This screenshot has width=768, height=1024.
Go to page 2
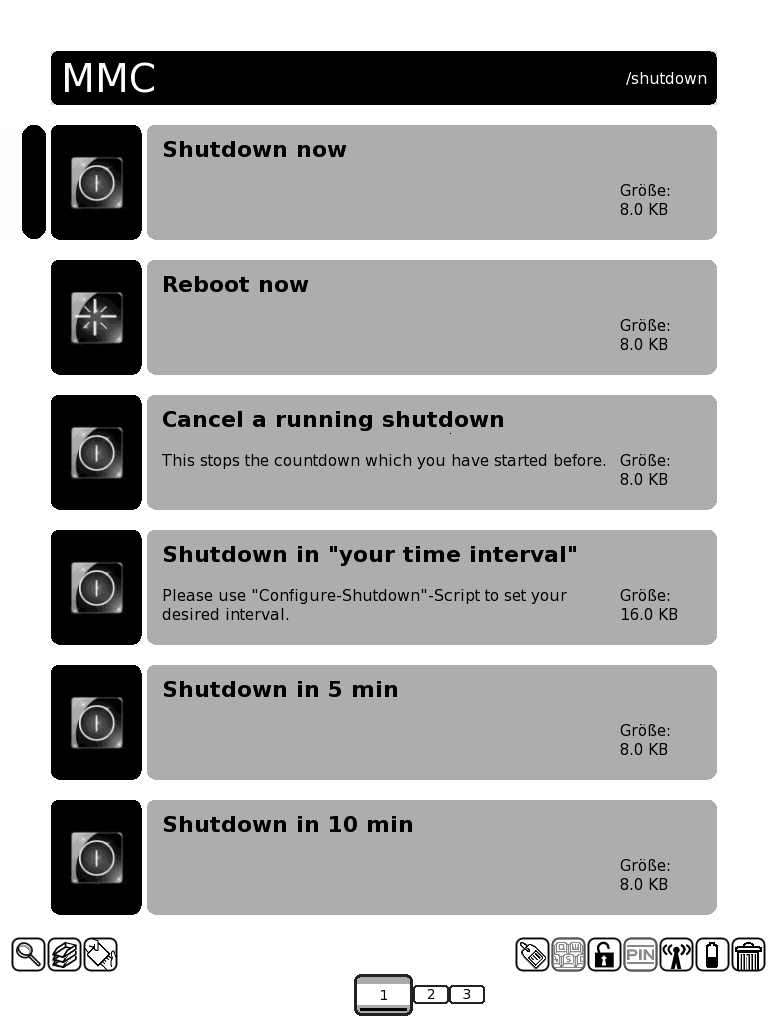(x=430, y=994)
